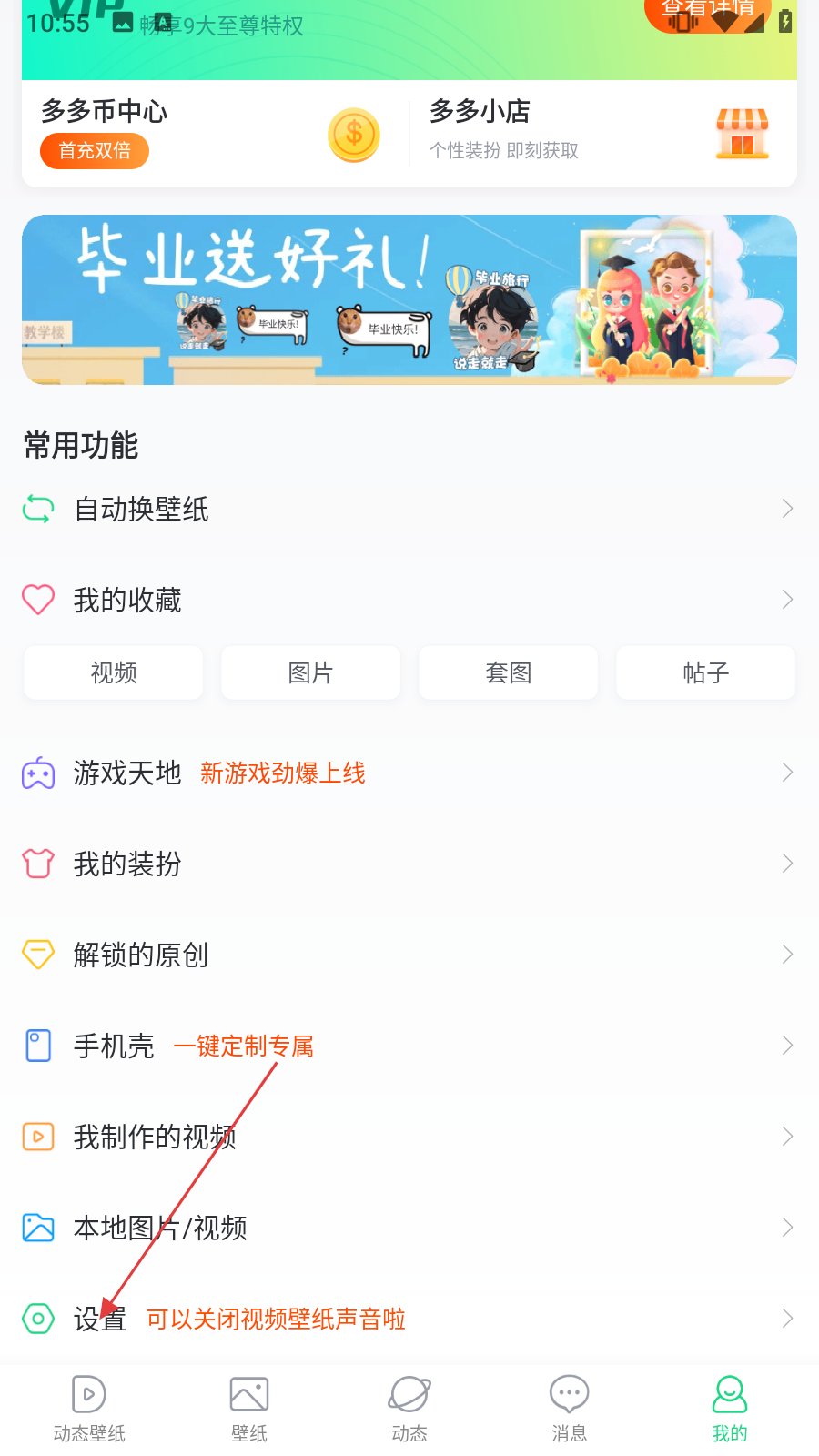Screen dimensions: 819x1456
Task: Open 解锁的原创 row
Action: point(409,955)
